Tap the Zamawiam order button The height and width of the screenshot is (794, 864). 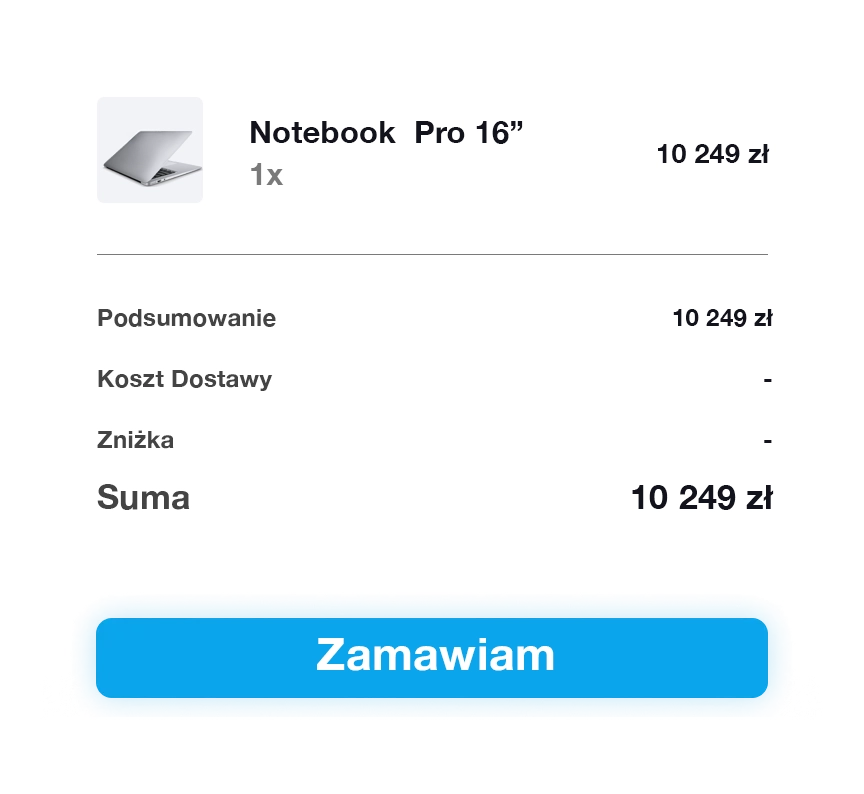432,657
